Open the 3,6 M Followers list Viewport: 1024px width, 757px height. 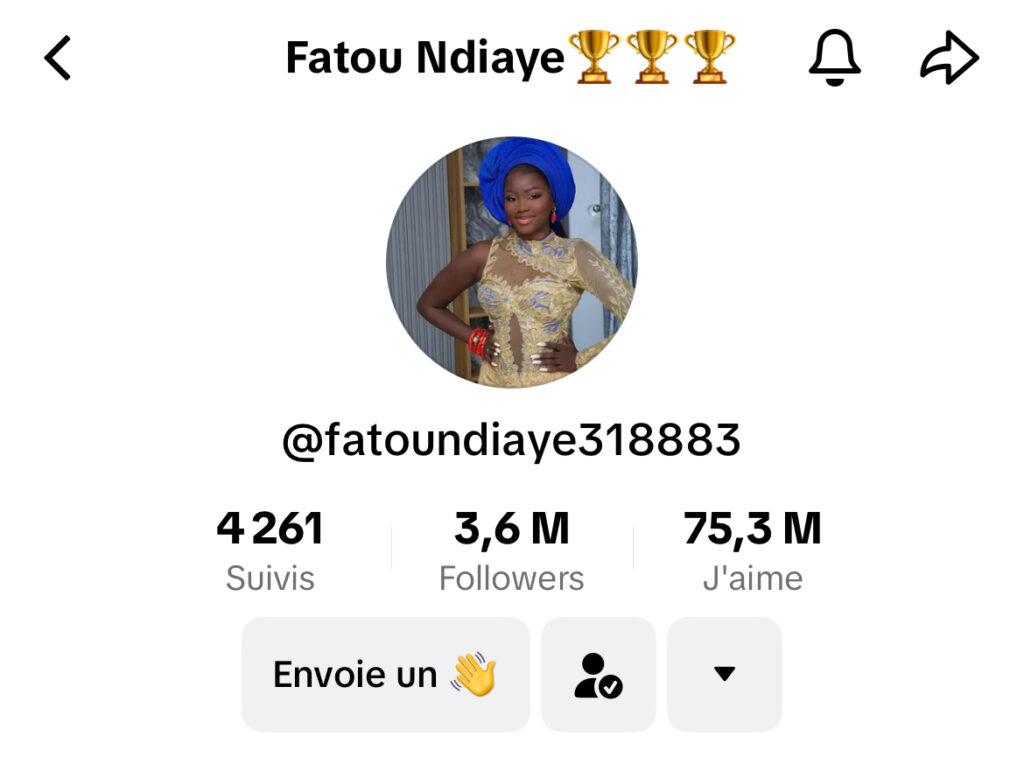pos(511,551)
